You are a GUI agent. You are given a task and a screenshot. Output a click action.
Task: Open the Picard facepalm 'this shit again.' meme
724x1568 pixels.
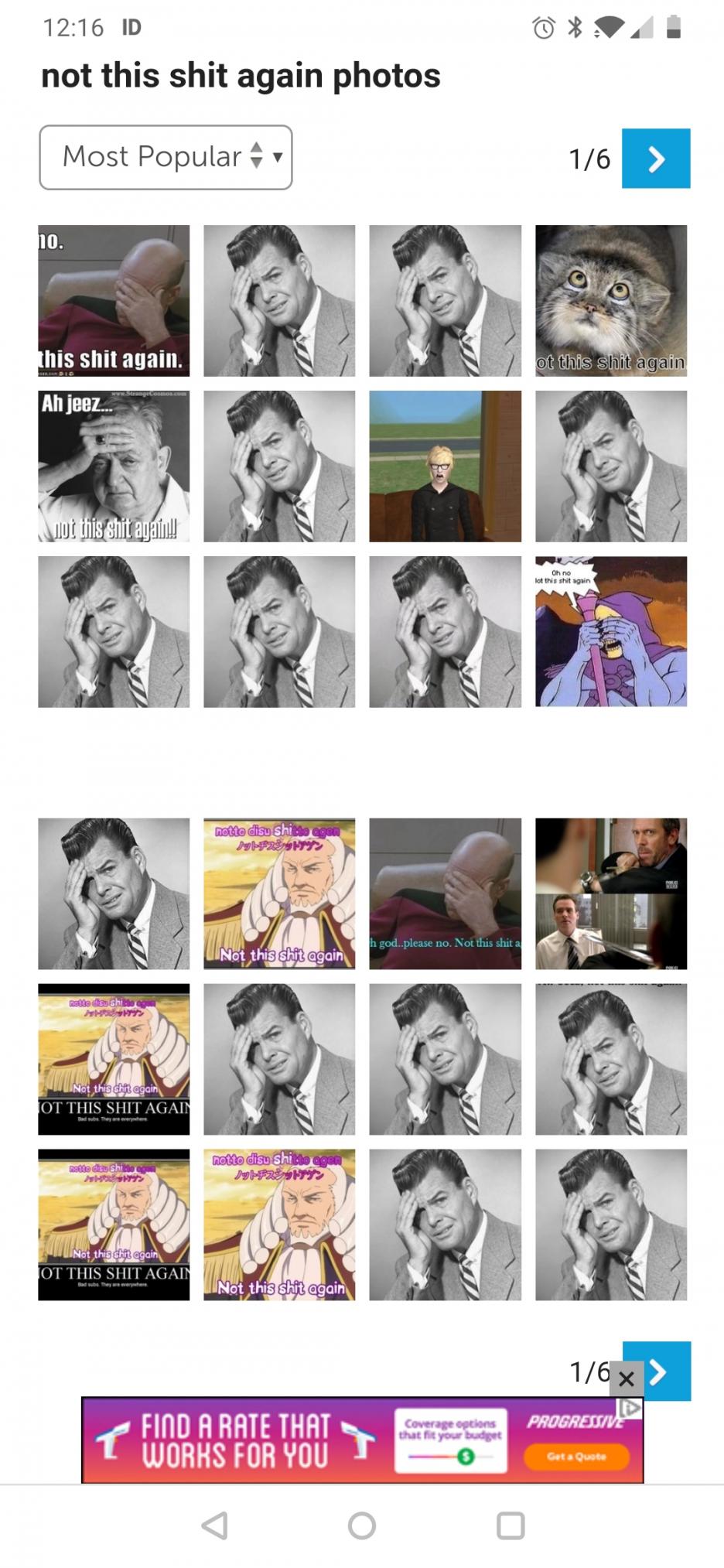114,301
